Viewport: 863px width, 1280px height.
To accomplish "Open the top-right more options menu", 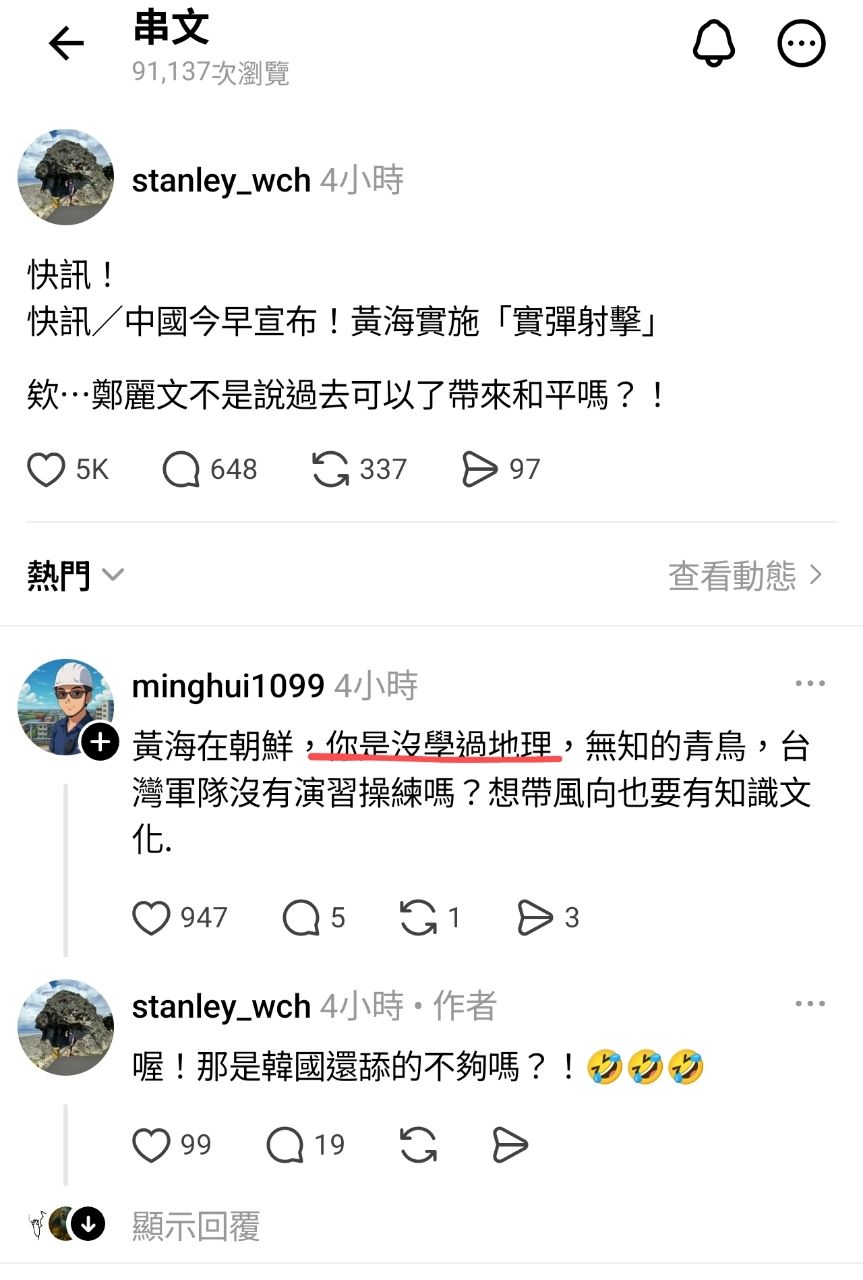I will [801, 44].
